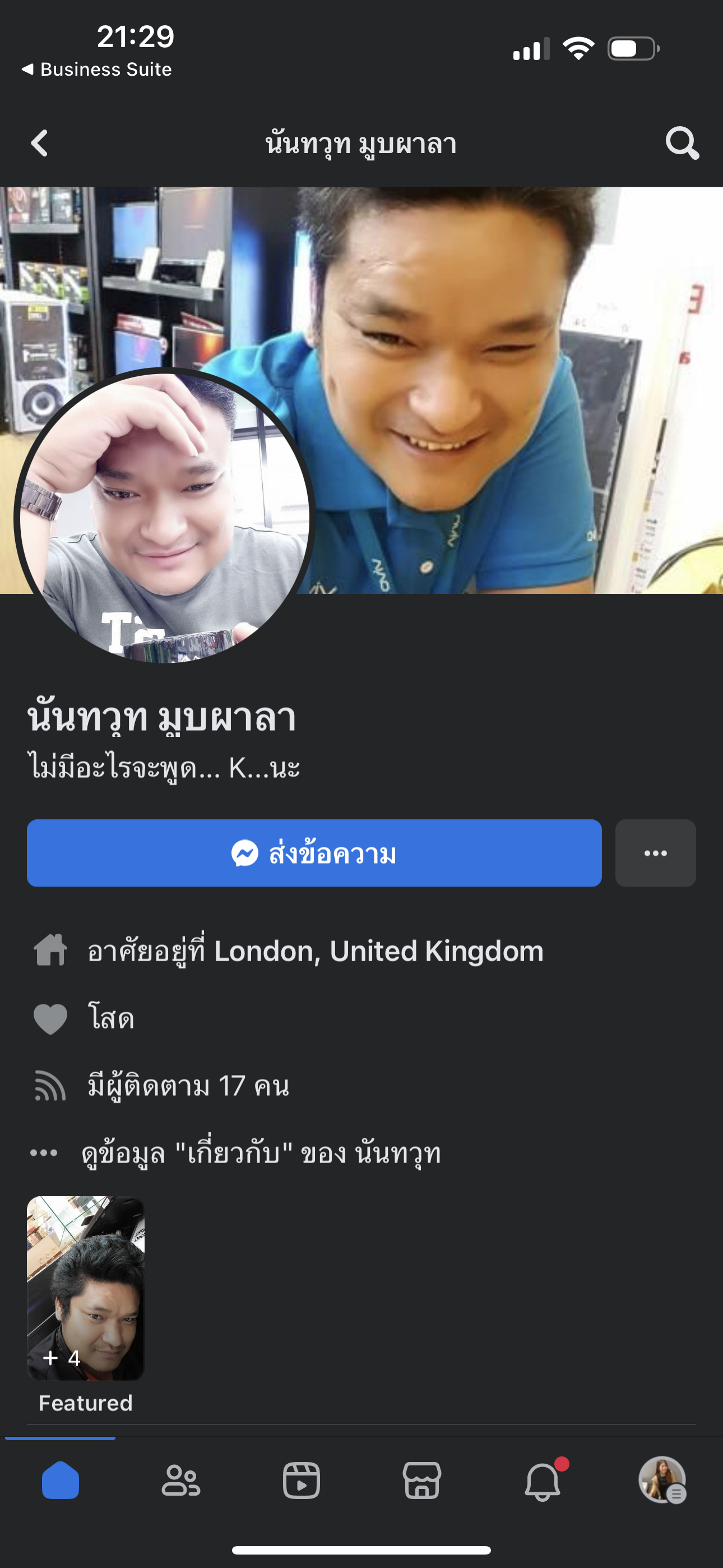This screenshot has height=1568, width=723.
Task: Open the Marketplace tab
Action: (x=421, y=1481)
